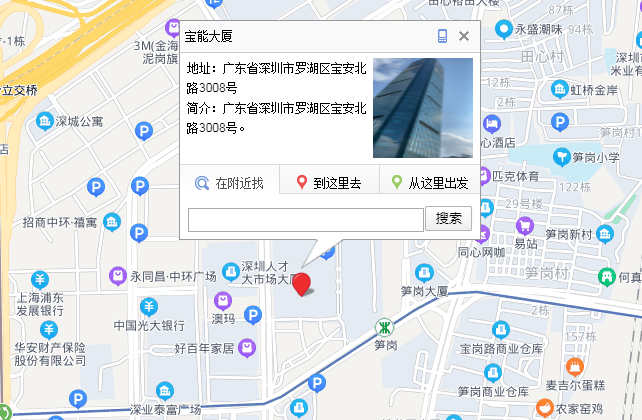The width and height of the screenshot is (642, 420).
Task: Focus the nearby search text field
Action: pos(305,219)
